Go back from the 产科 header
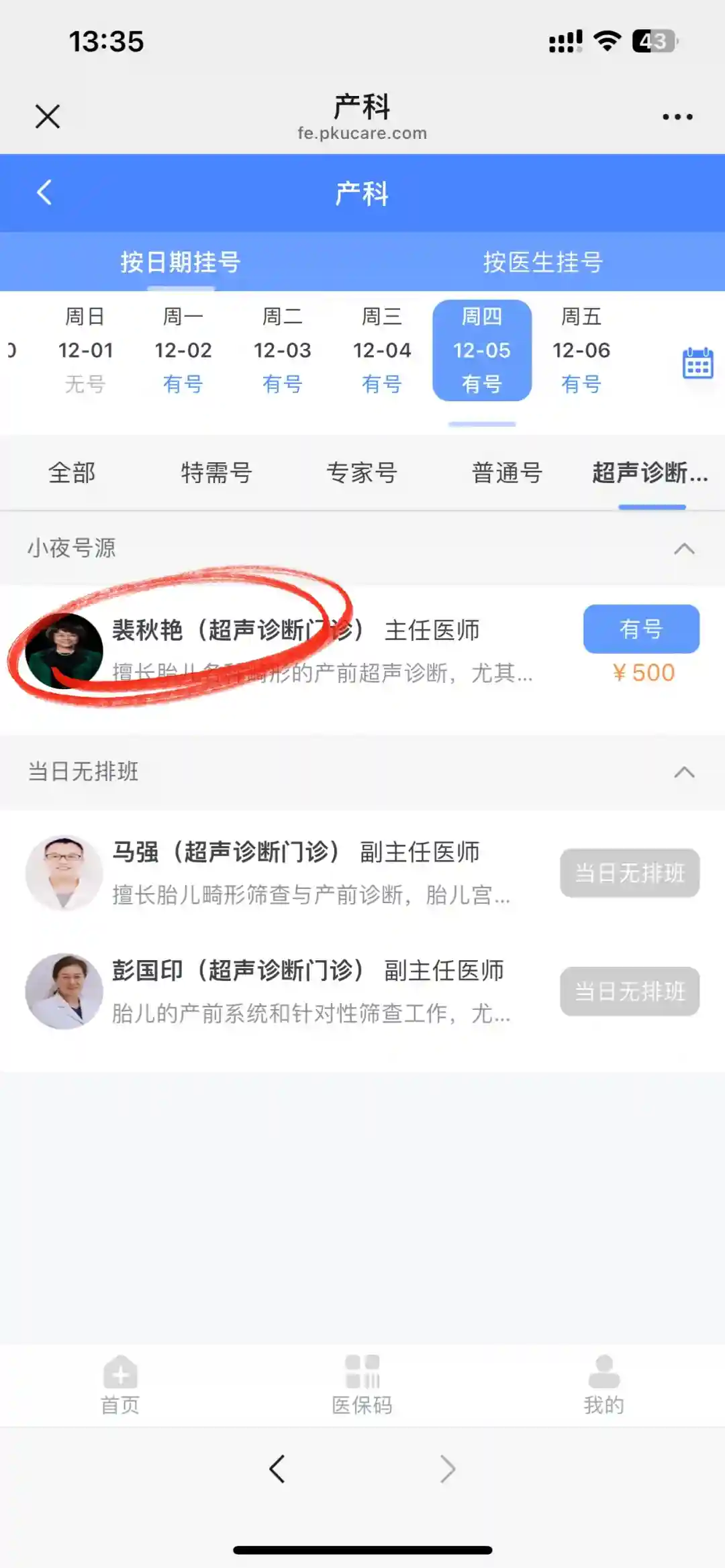The height and width of the screenshot is (1568, 725). click(44, 193)
